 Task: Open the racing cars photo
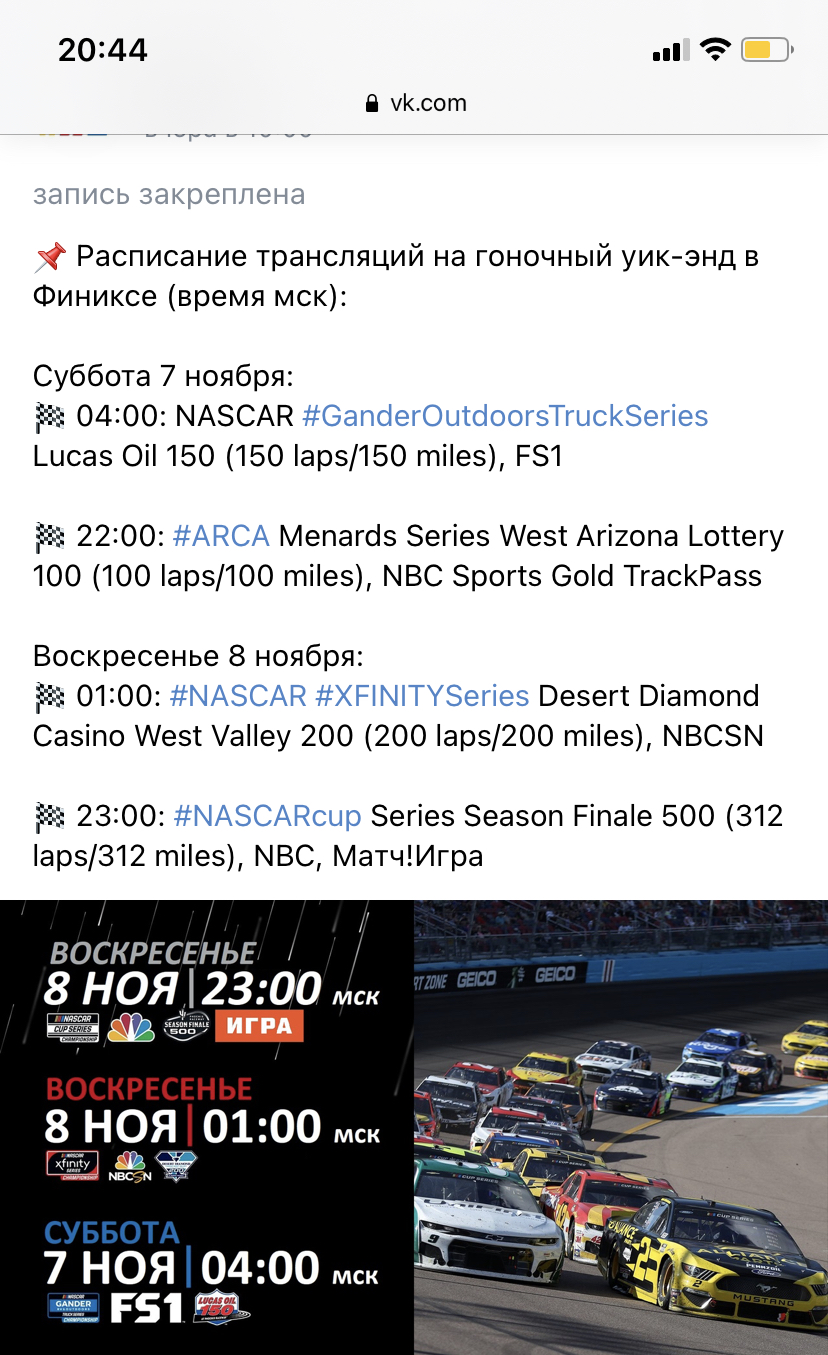(622, 1128)
